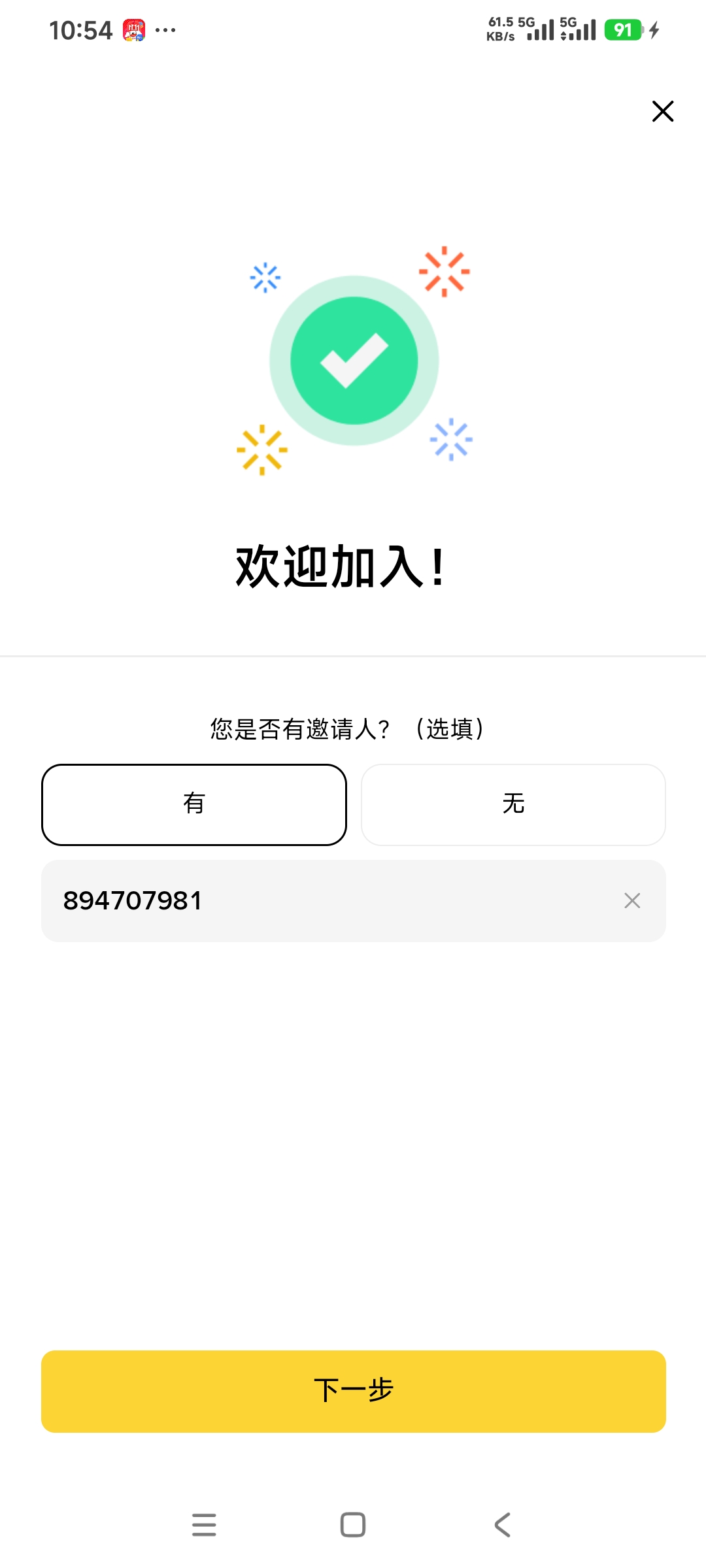Tap the ellipsis to expand hidden notifications

click(165, 29)
